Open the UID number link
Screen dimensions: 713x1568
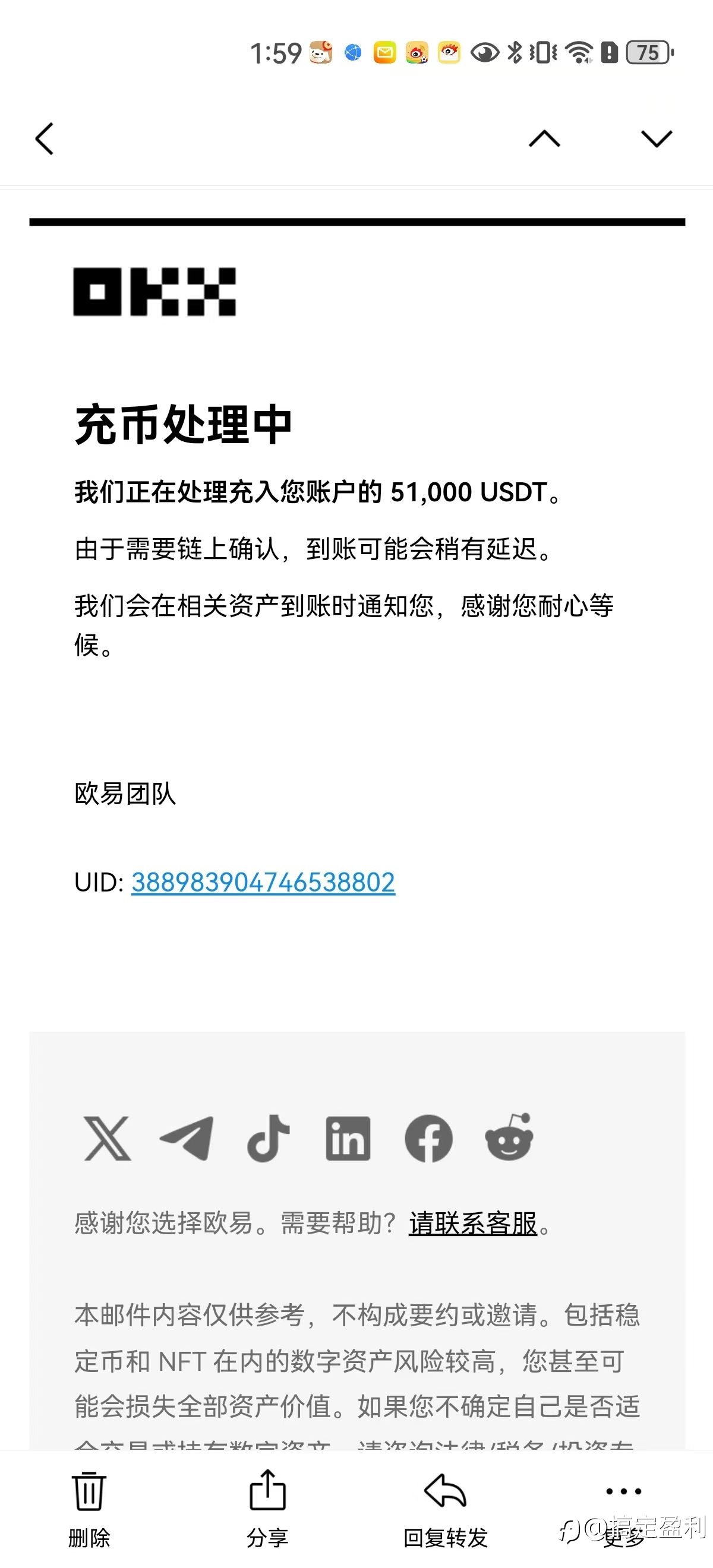263,882
